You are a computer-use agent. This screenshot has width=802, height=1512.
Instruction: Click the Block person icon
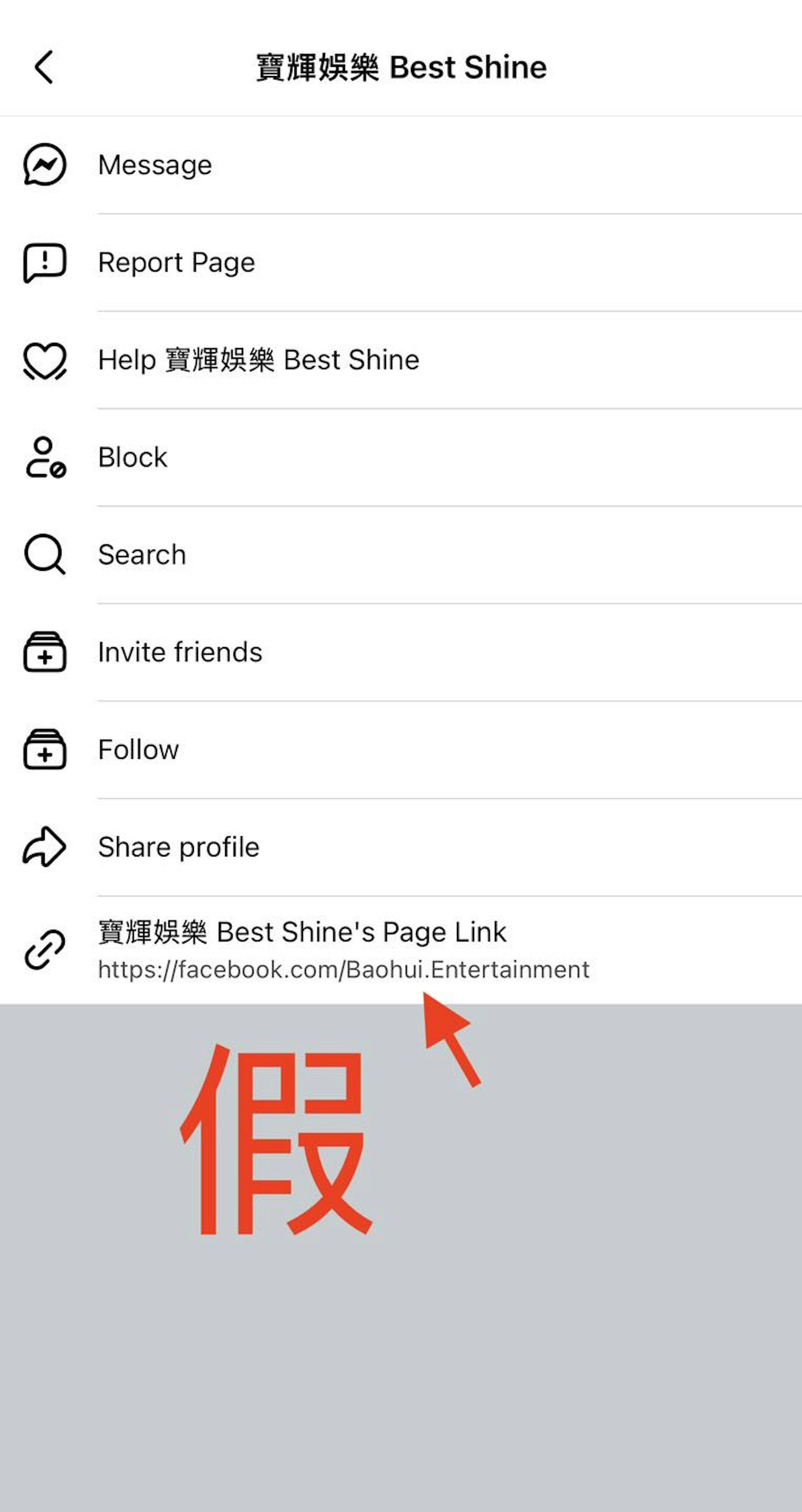coord(45,458)
